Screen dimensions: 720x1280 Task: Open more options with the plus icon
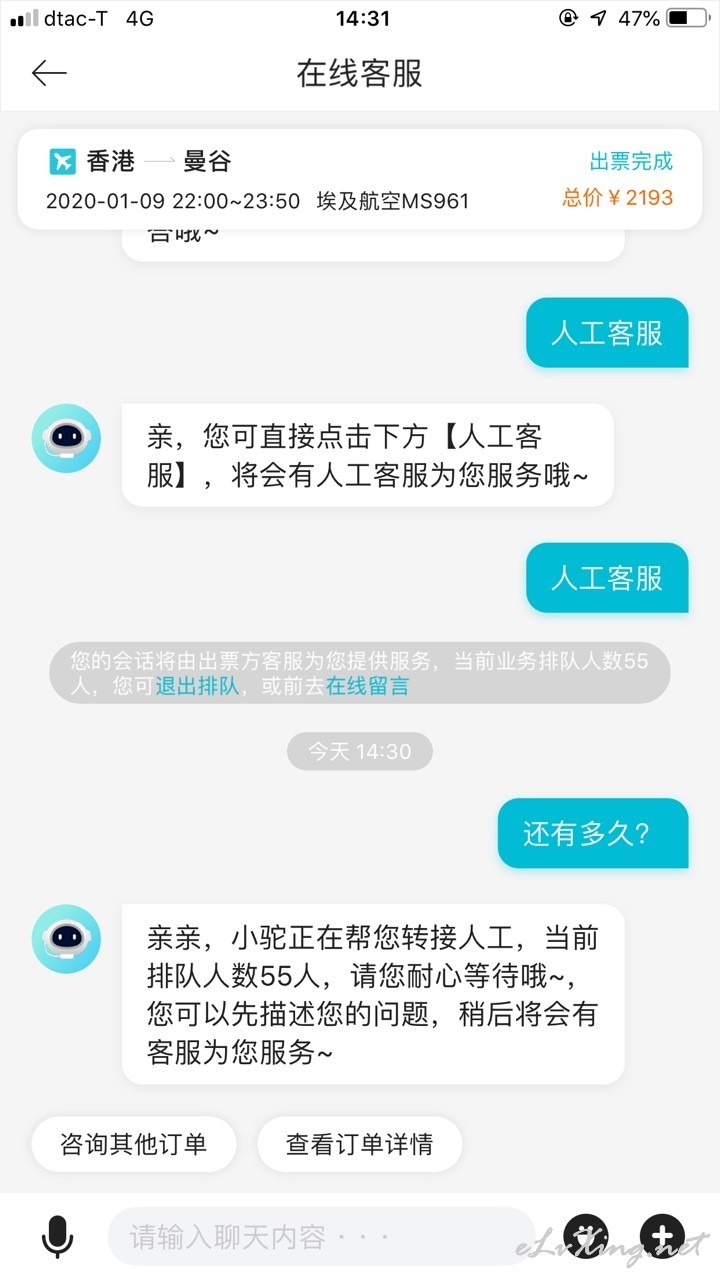[662, 1237]
